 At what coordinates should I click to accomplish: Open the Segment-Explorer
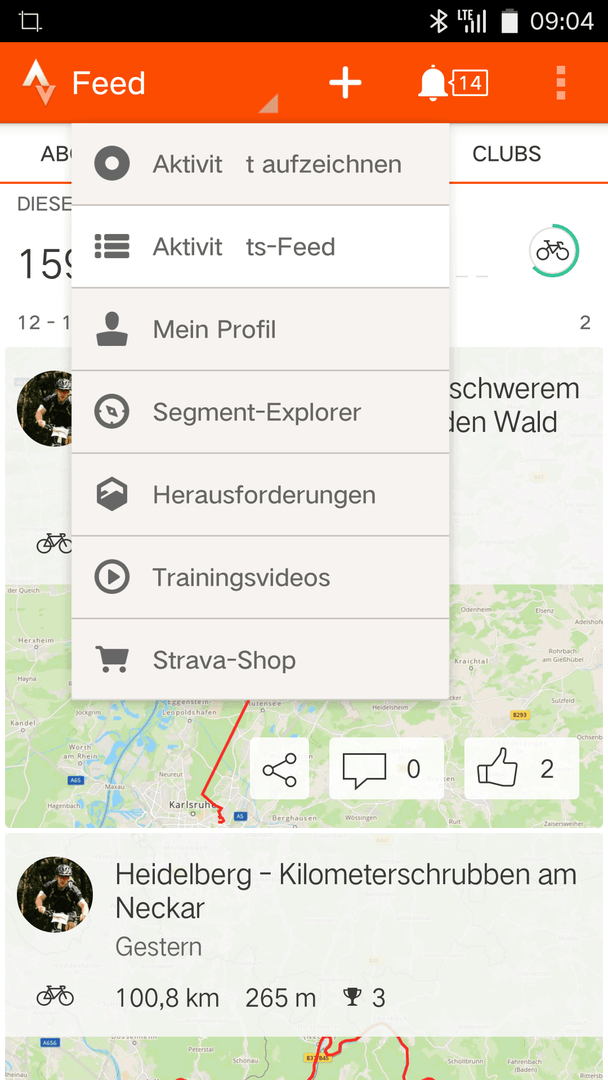tap(260, 412)
